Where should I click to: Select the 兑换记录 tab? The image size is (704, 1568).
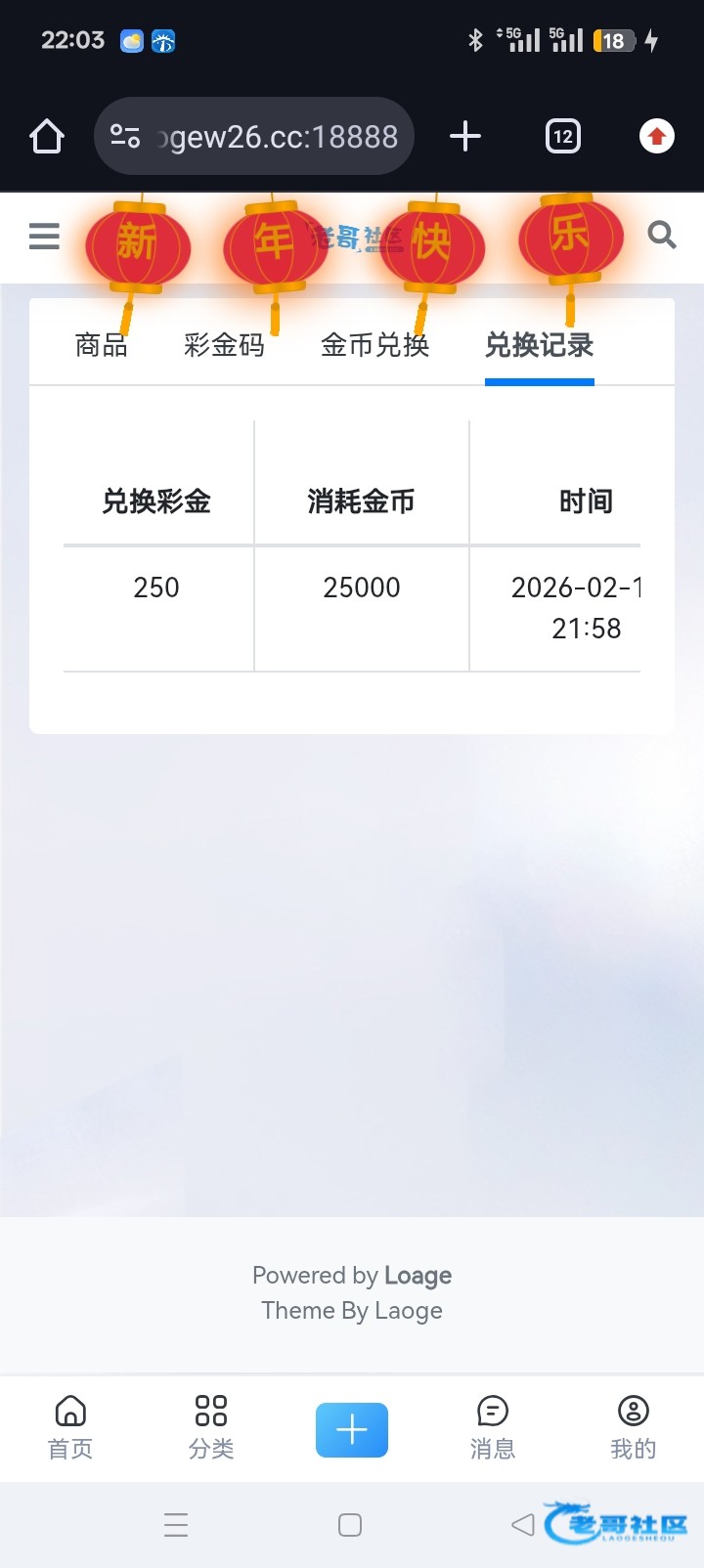tap(539, 345)
